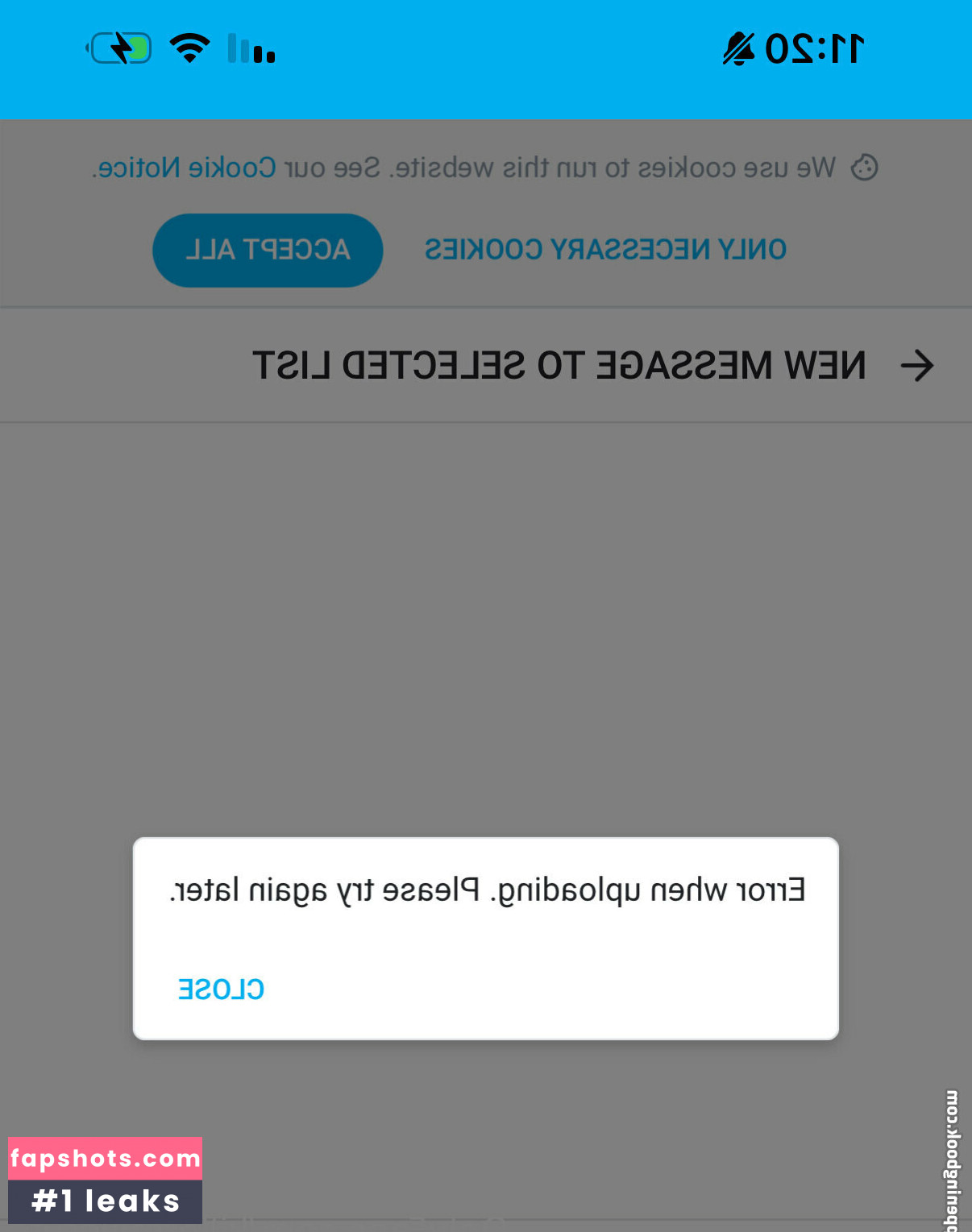Go back using the arrow icon
972x1232 pixels.
(916, 366)
